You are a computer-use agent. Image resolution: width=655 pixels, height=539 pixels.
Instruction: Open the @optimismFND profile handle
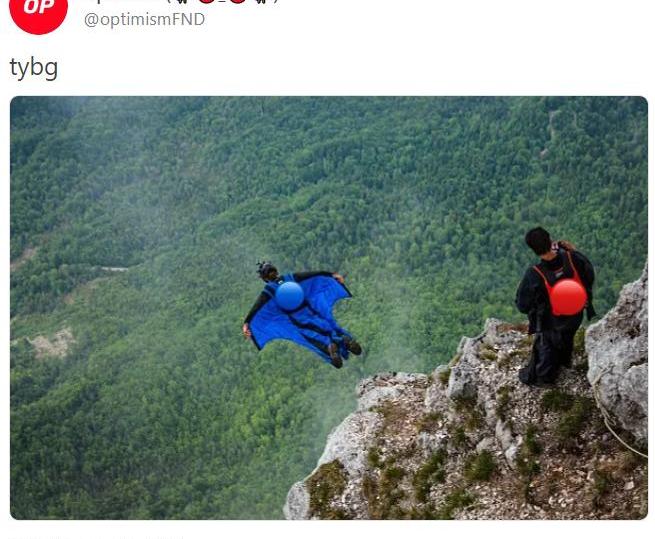click(x=144, y=20)
